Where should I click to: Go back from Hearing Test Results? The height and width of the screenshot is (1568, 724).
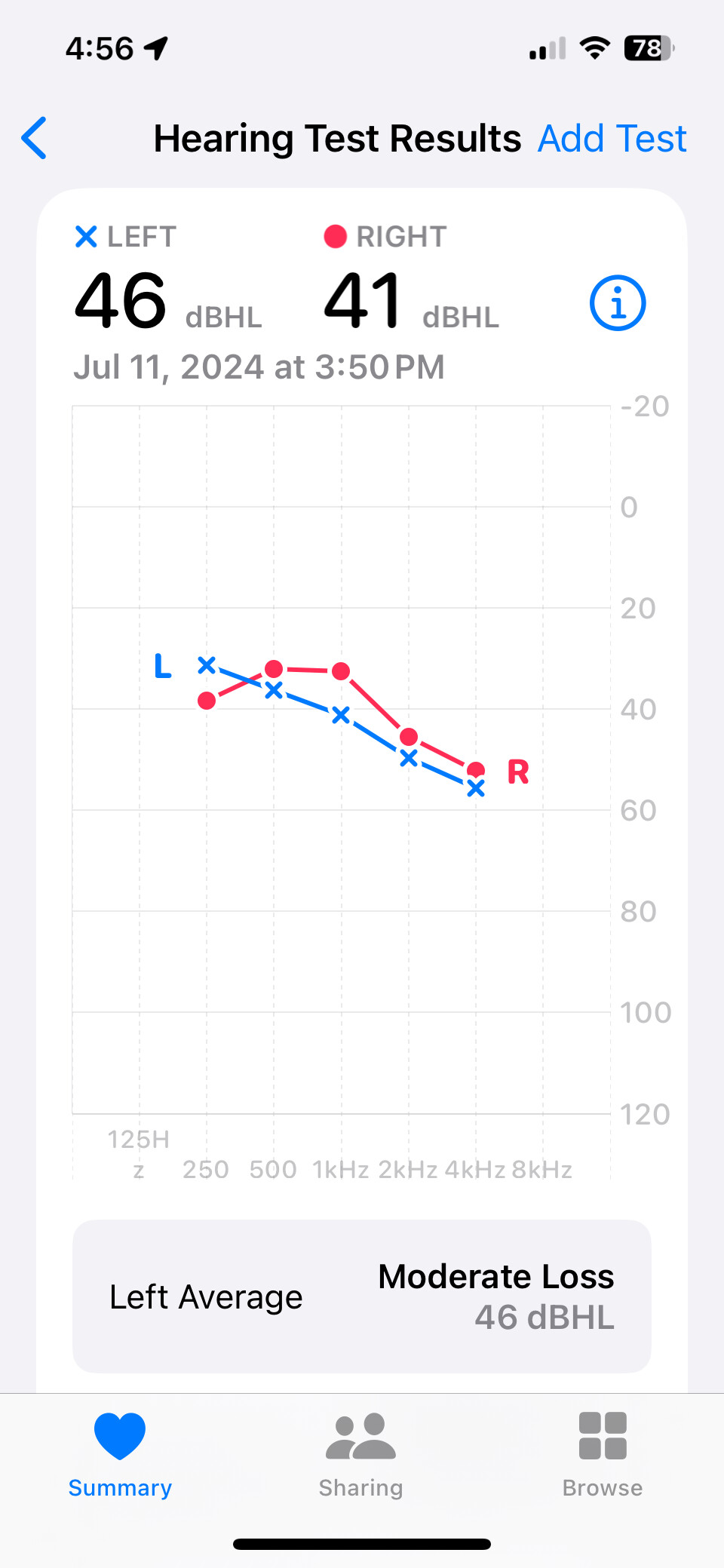click(x=35, y=138)
